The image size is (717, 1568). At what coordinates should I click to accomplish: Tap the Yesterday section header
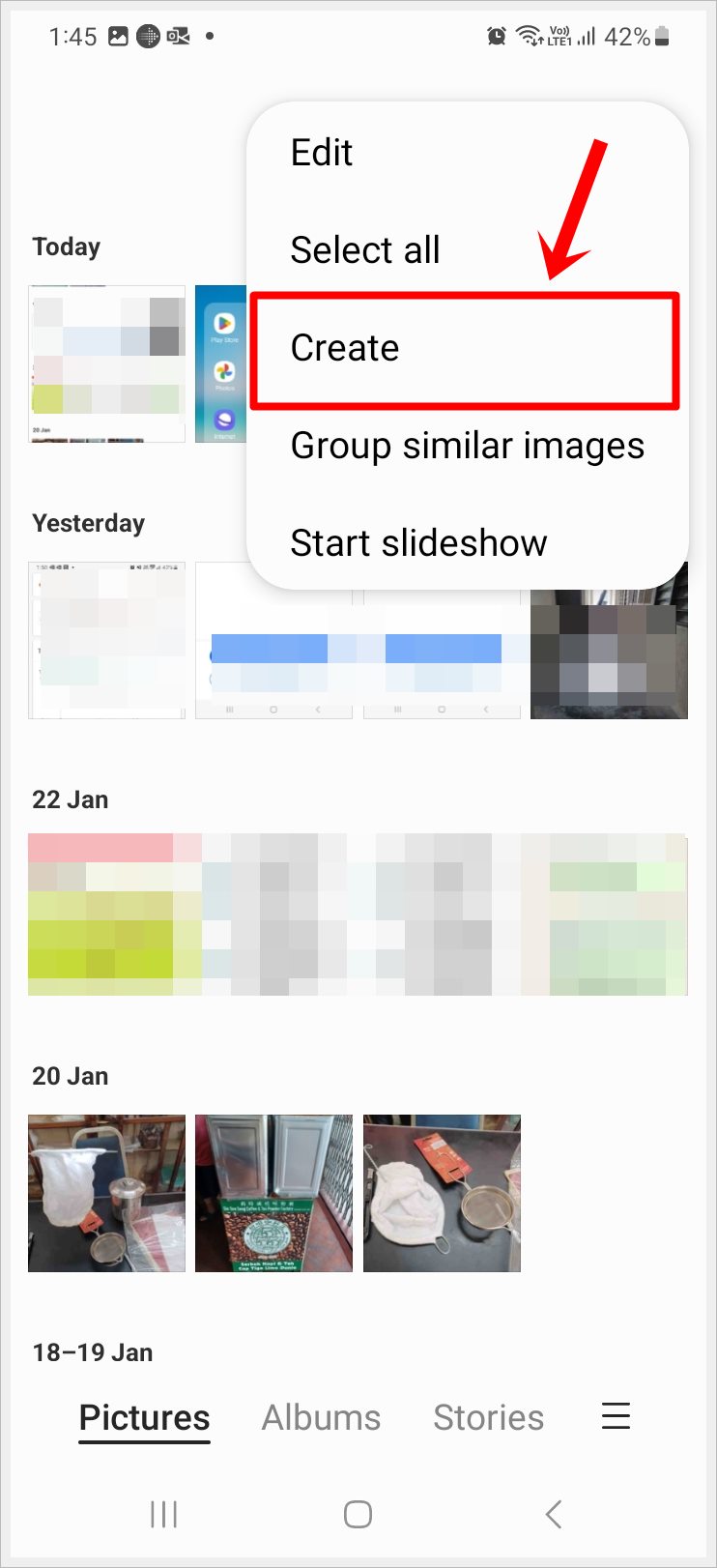coord(88,523)
